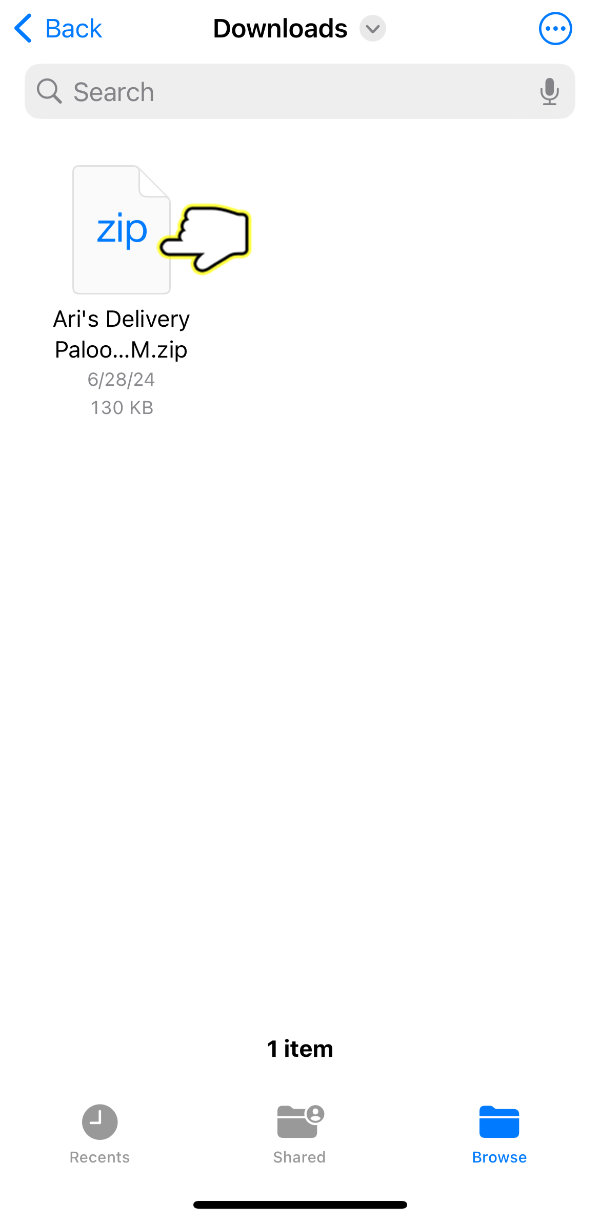Select the Browse tab
Screen dimensions: 600x1221
(499, 1134)
